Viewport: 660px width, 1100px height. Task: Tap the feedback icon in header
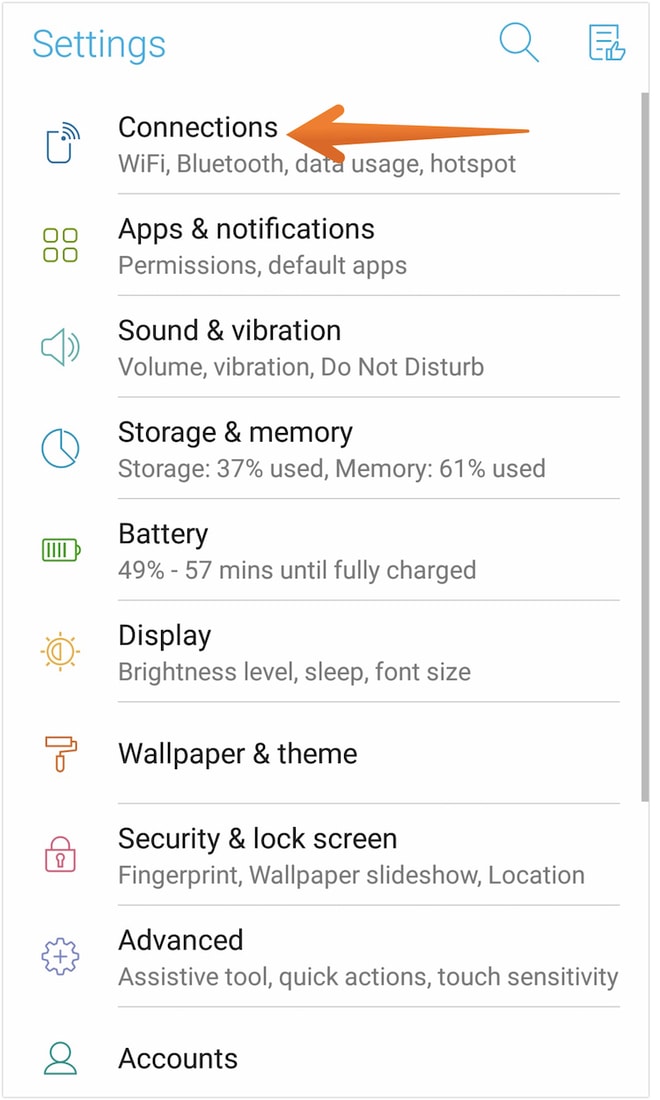[x=606, y=43]
